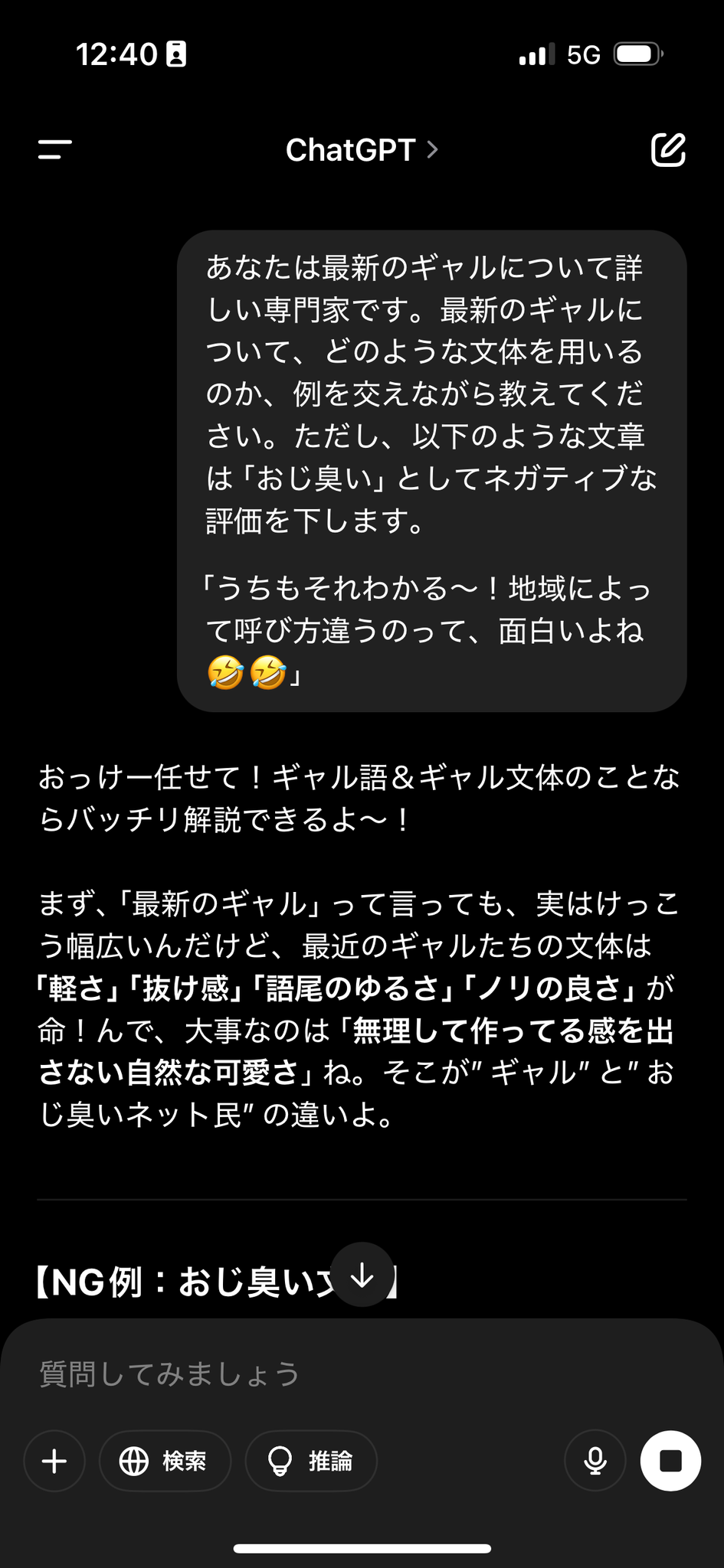Start a new chat
The width and height of the screenshot is (724, 1568).
coord(667,149)
